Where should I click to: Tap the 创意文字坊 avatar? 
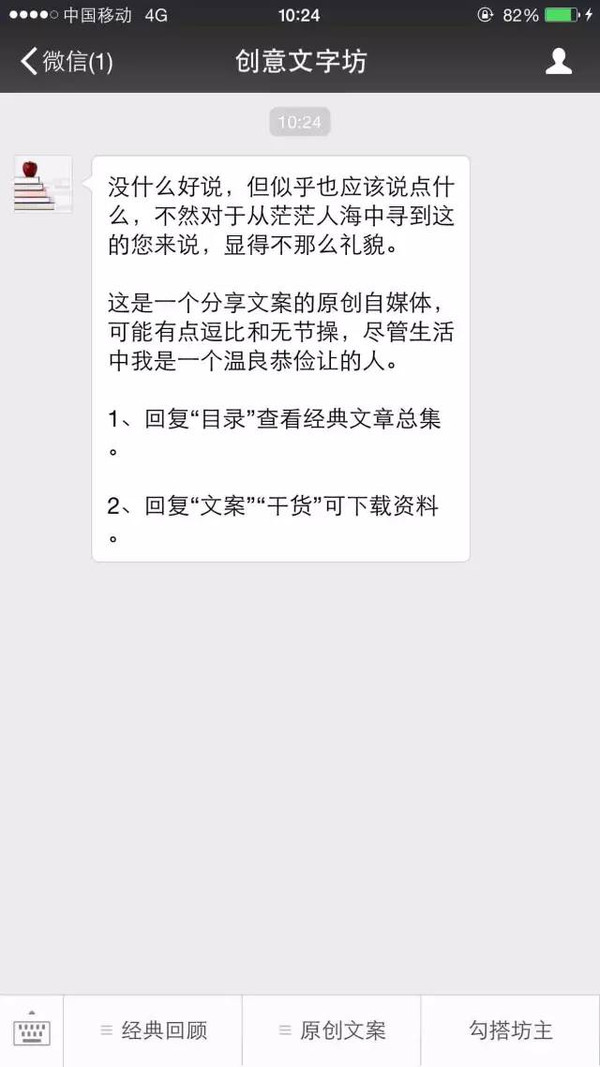(43, 184)
